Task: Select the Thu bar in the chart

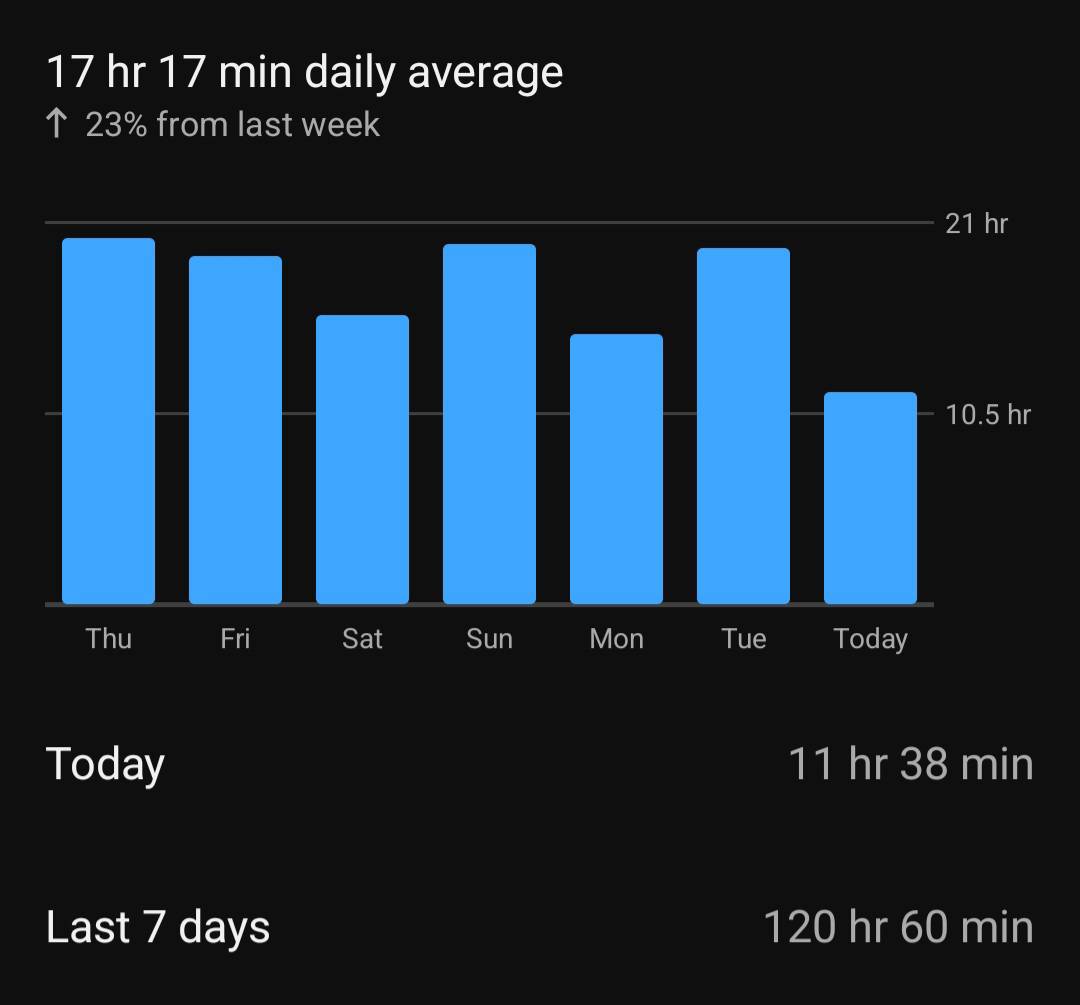Action: [x=108, y=421]
